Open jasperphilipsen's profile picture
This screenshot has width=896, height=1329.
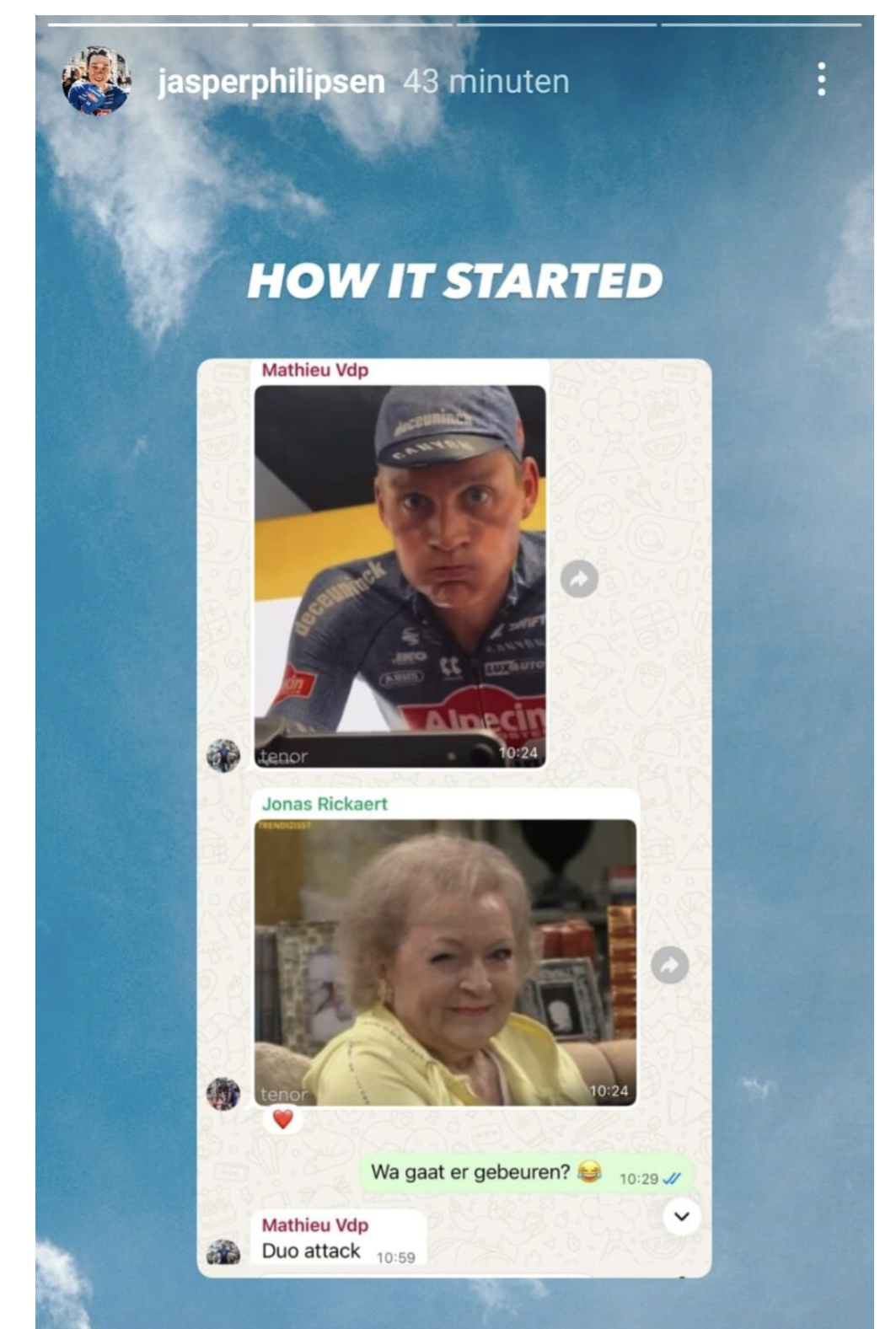97,81
